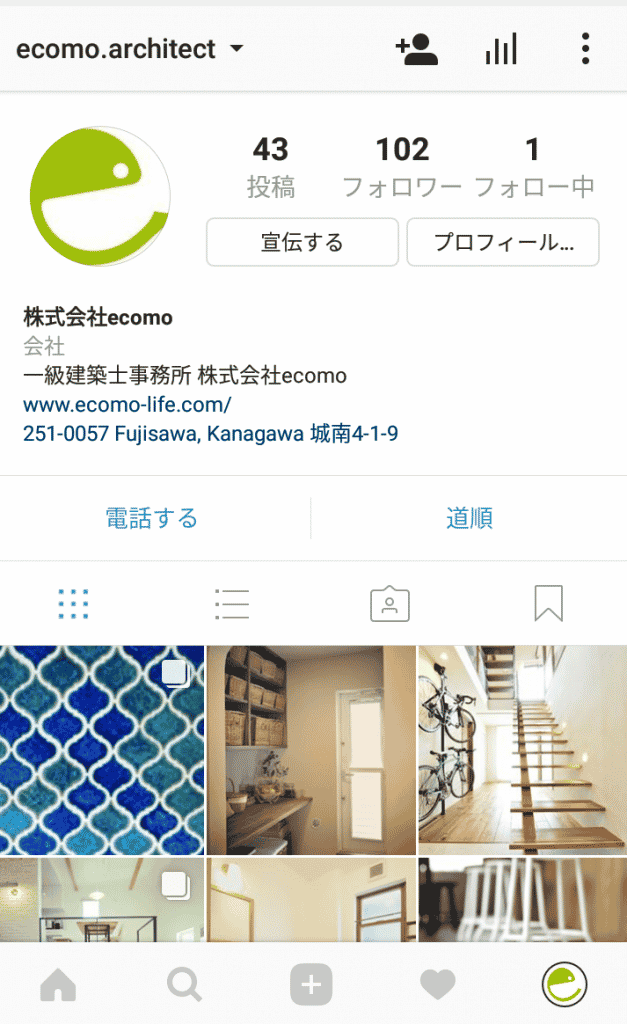
Task: Tap the 宣伝する promote button
Action: click(302, 242)
